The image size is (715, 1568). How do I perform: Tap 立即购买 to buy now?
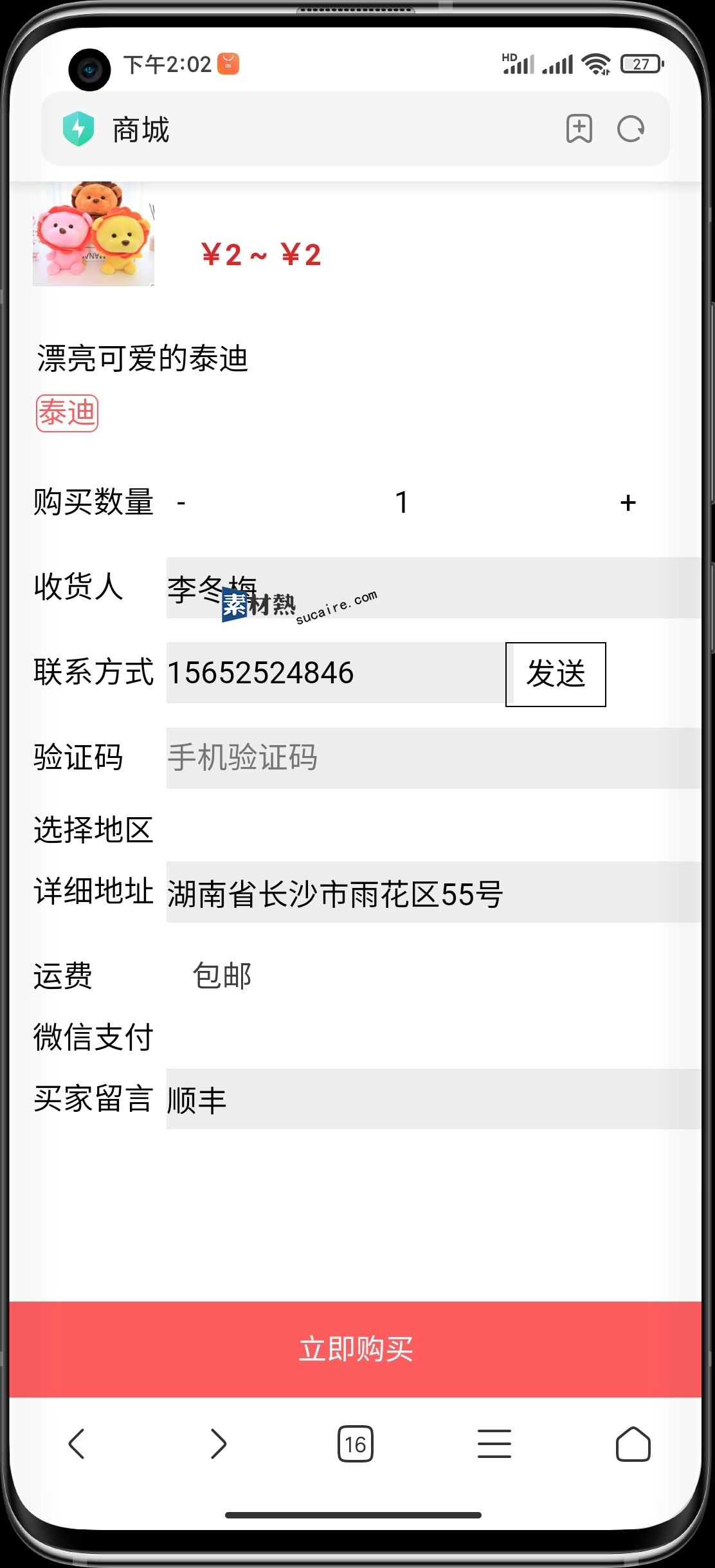[x=356, y=1348]
